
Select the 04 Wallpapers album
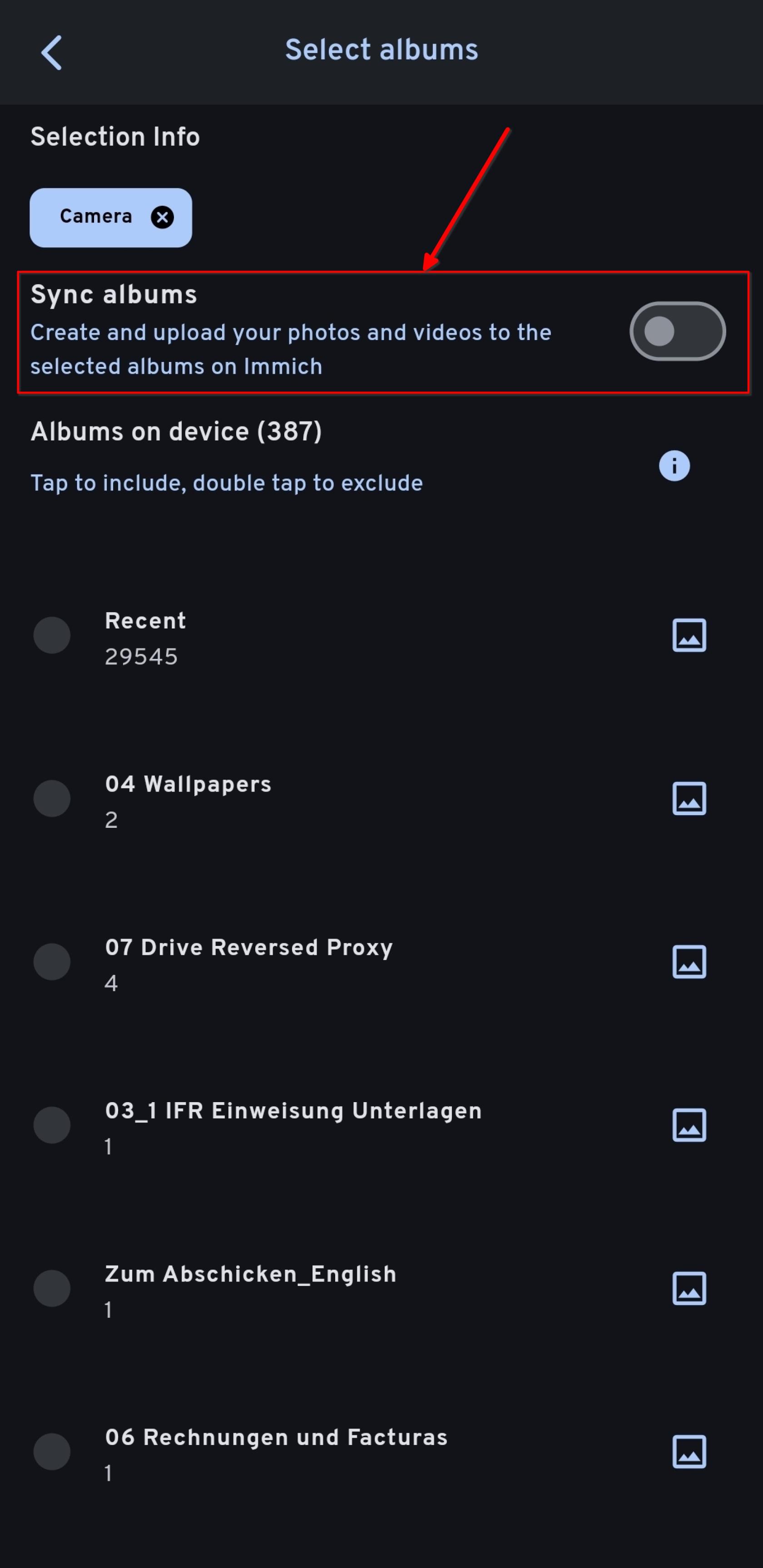click(x=52, y=799)
